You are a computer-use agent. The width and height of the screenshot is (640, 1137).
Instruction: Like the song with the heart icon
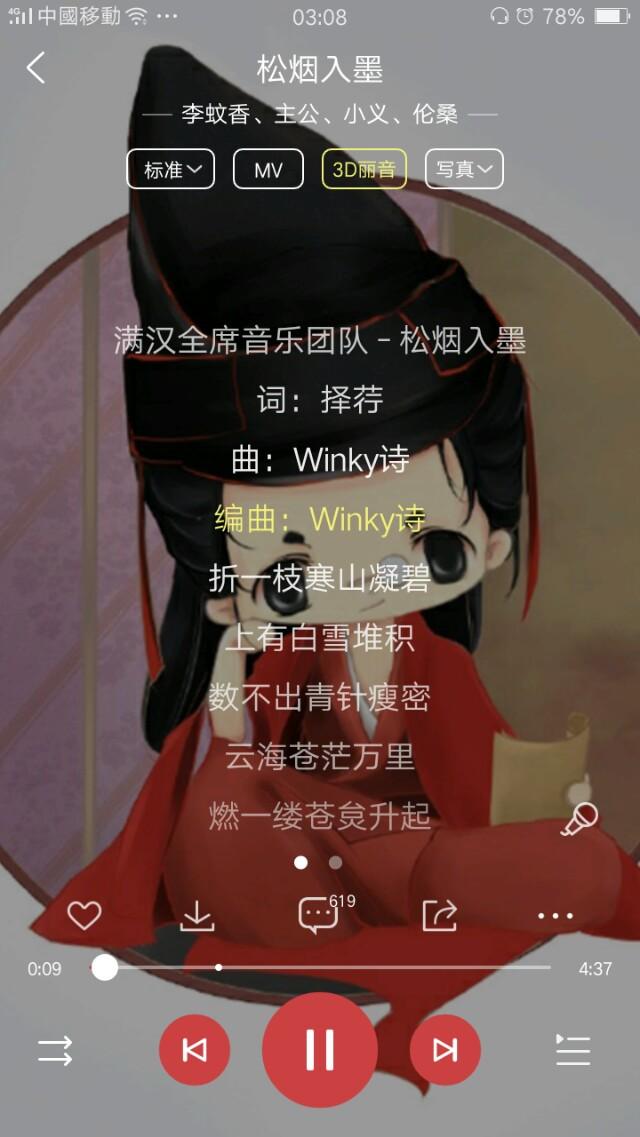pos(84,916)
